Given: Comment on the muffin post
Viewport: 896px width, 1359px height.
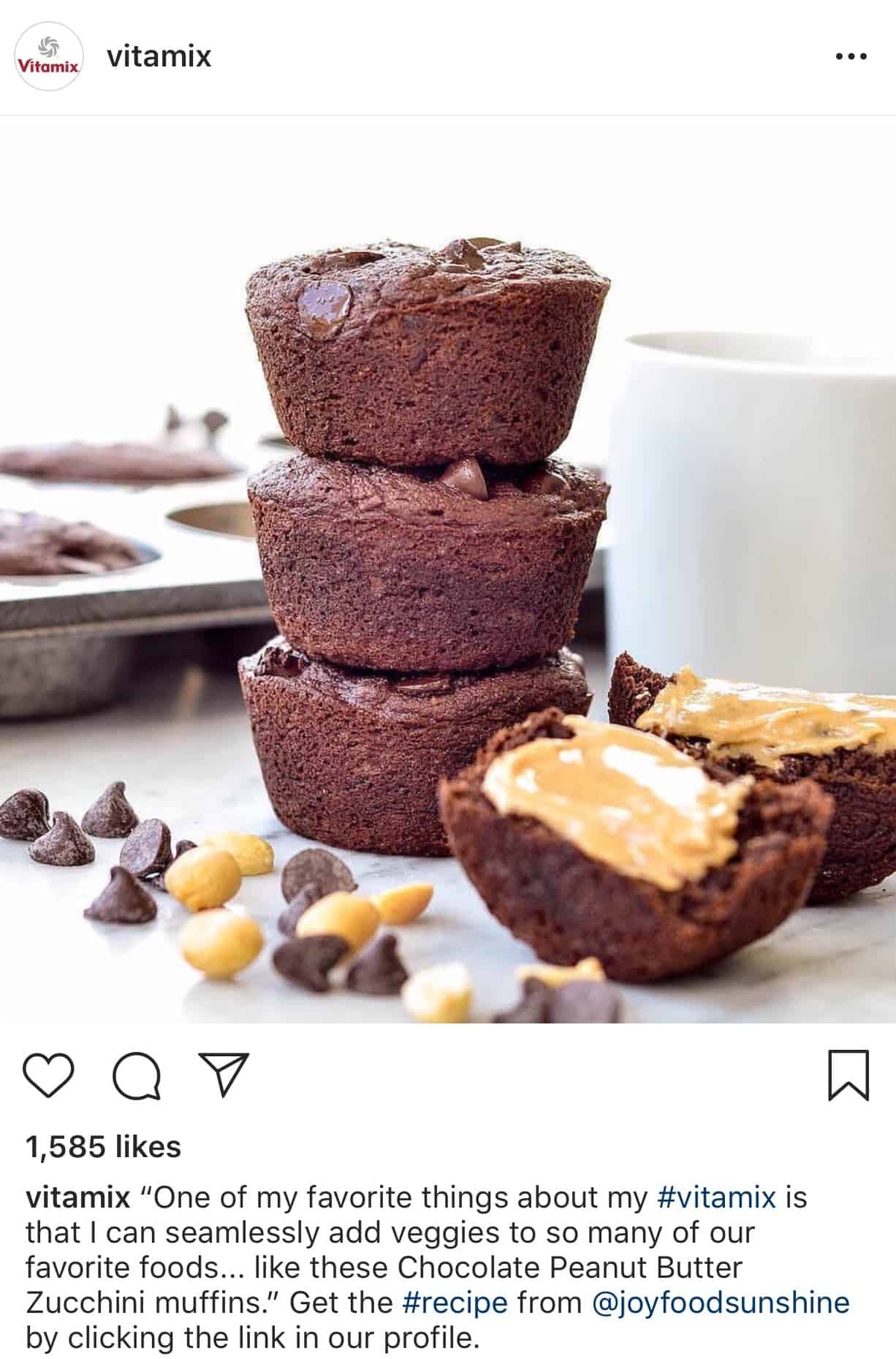Looking at the screenshot, I should 137,1075.
